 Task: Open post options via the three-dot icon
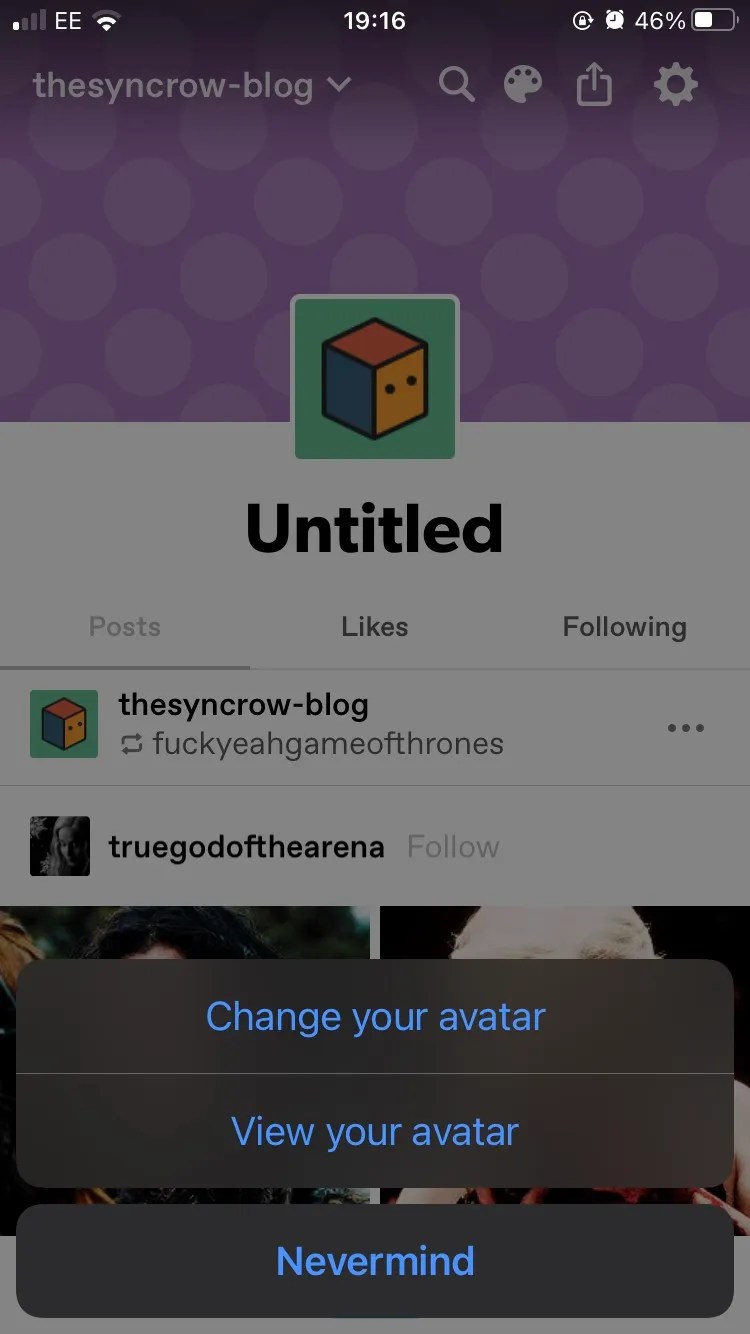click(x=685, y=728)
